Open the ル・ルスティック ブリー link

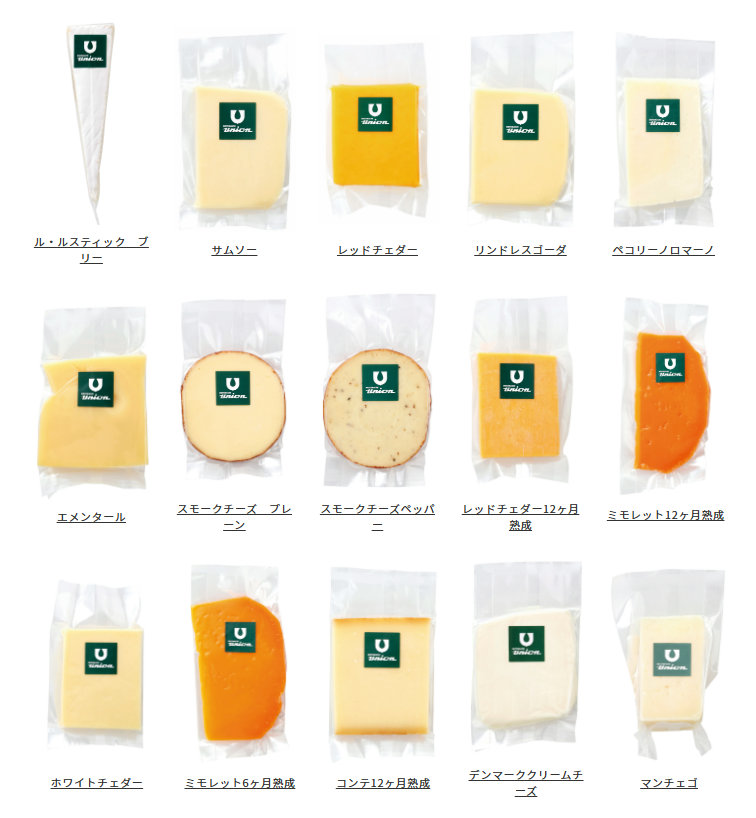[91, 242]
